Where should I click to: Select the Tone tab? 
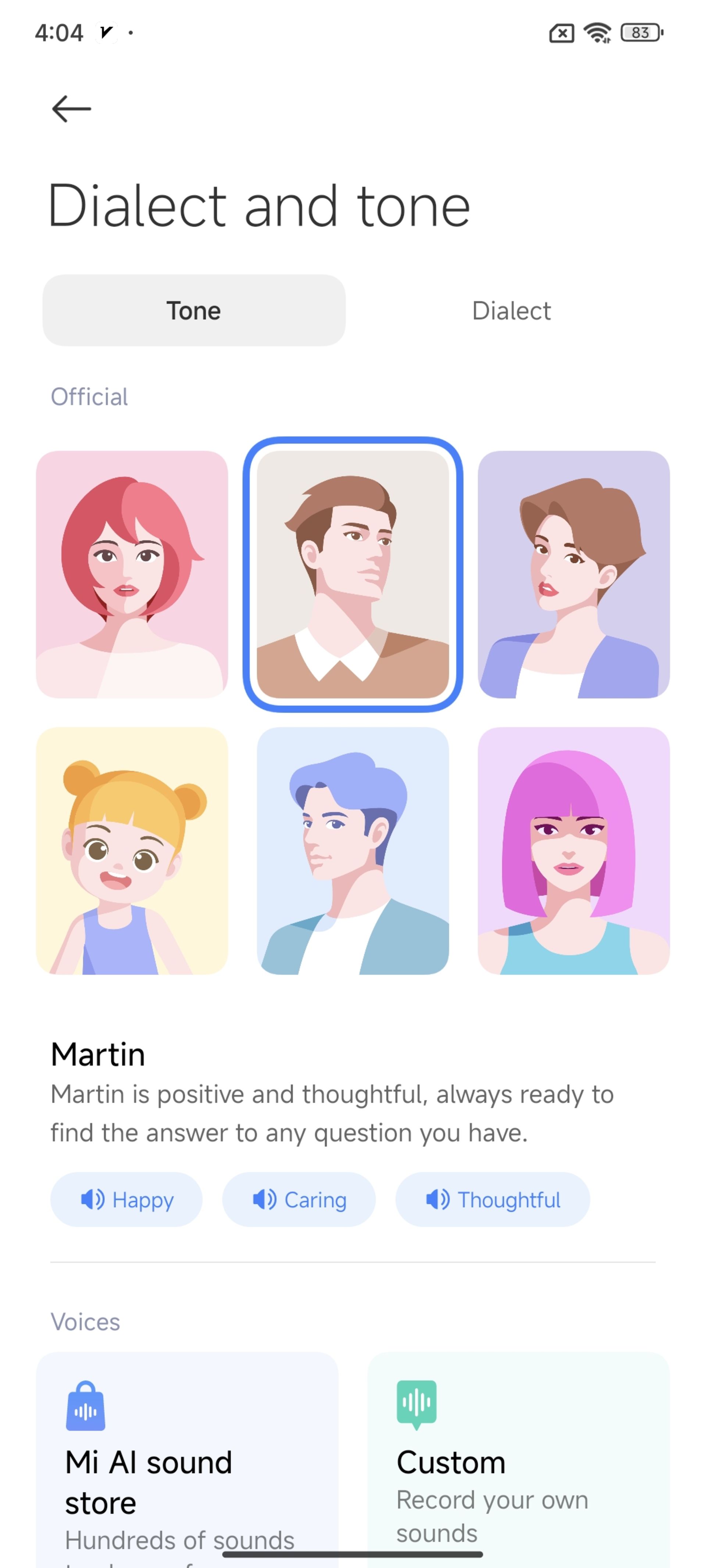click(194, 311)
